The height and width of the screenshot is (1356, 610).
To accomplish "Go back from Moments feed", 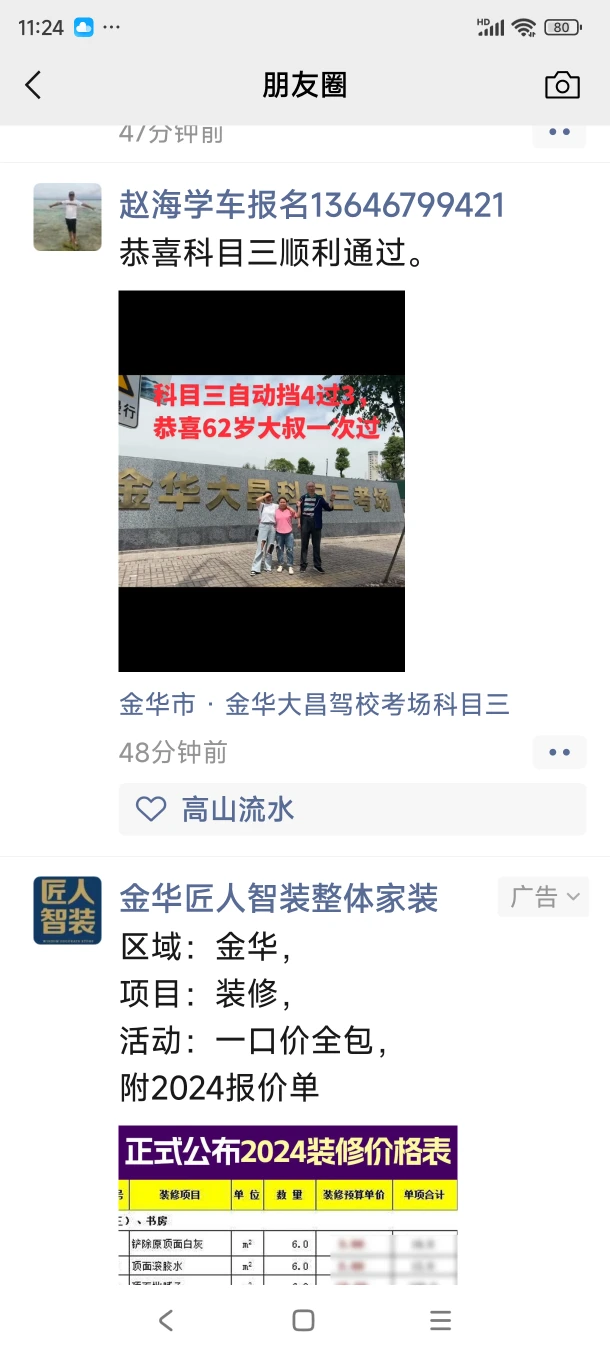I will (34, 86).
